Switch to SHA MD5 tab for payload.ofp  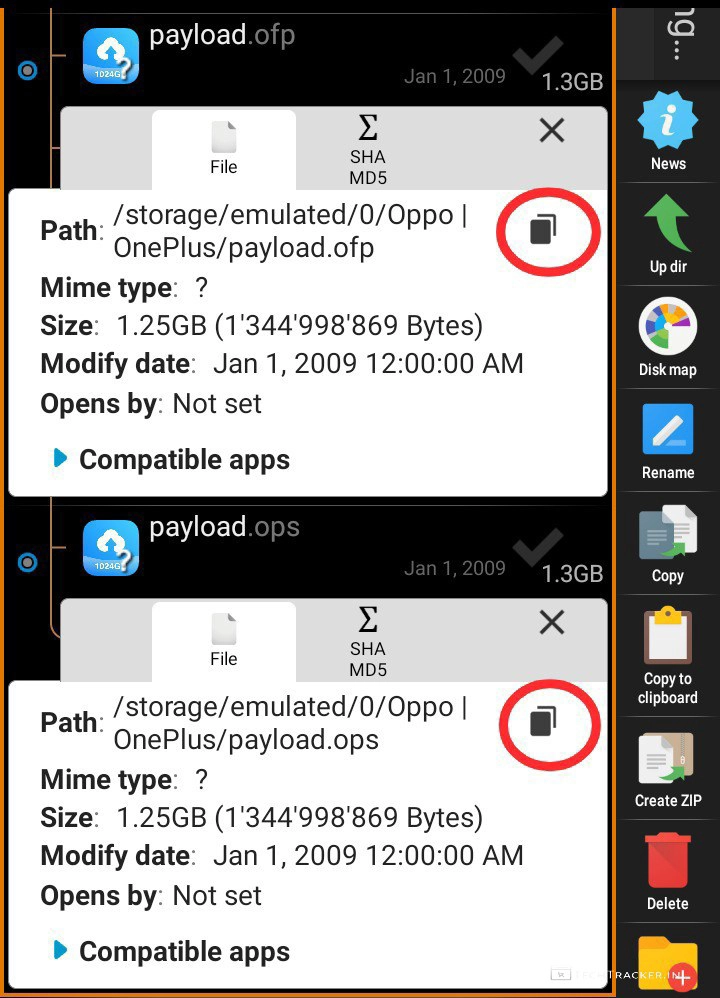[368, 150]
